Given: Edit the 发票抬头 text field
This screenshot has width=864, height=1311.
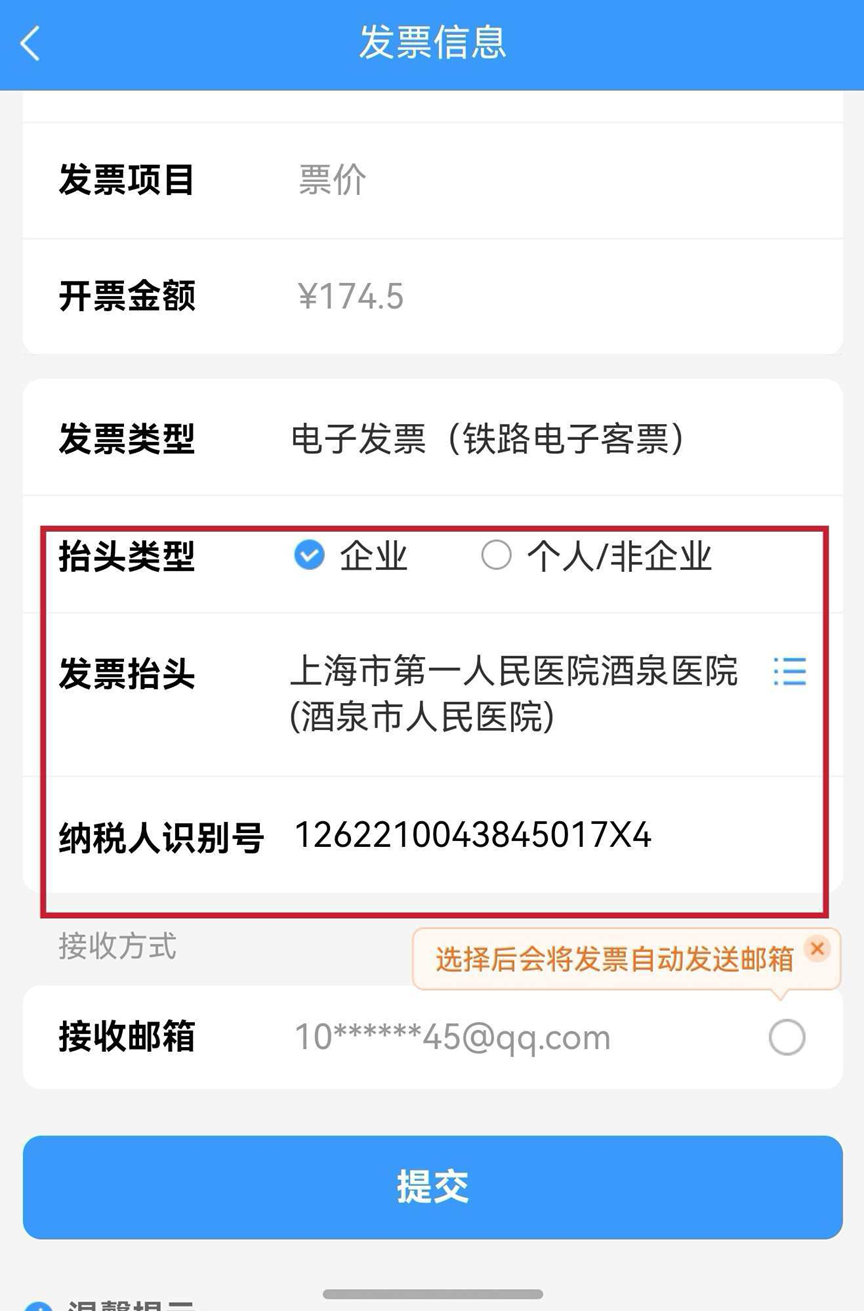Looking at the screenshot, I should pos(513,692).
